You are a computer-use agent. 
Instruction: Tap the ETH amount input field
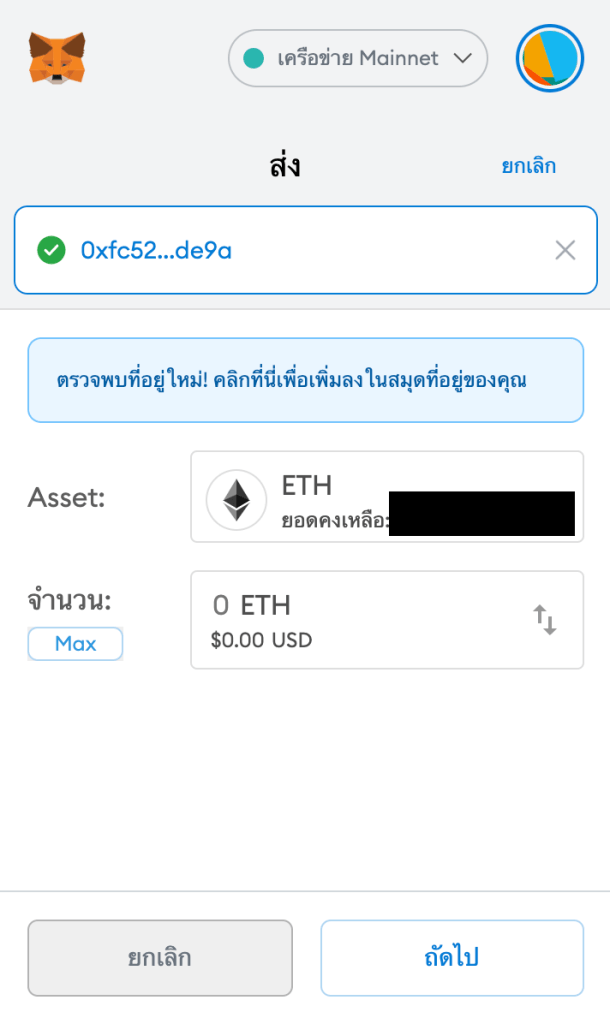click(360, 618)
